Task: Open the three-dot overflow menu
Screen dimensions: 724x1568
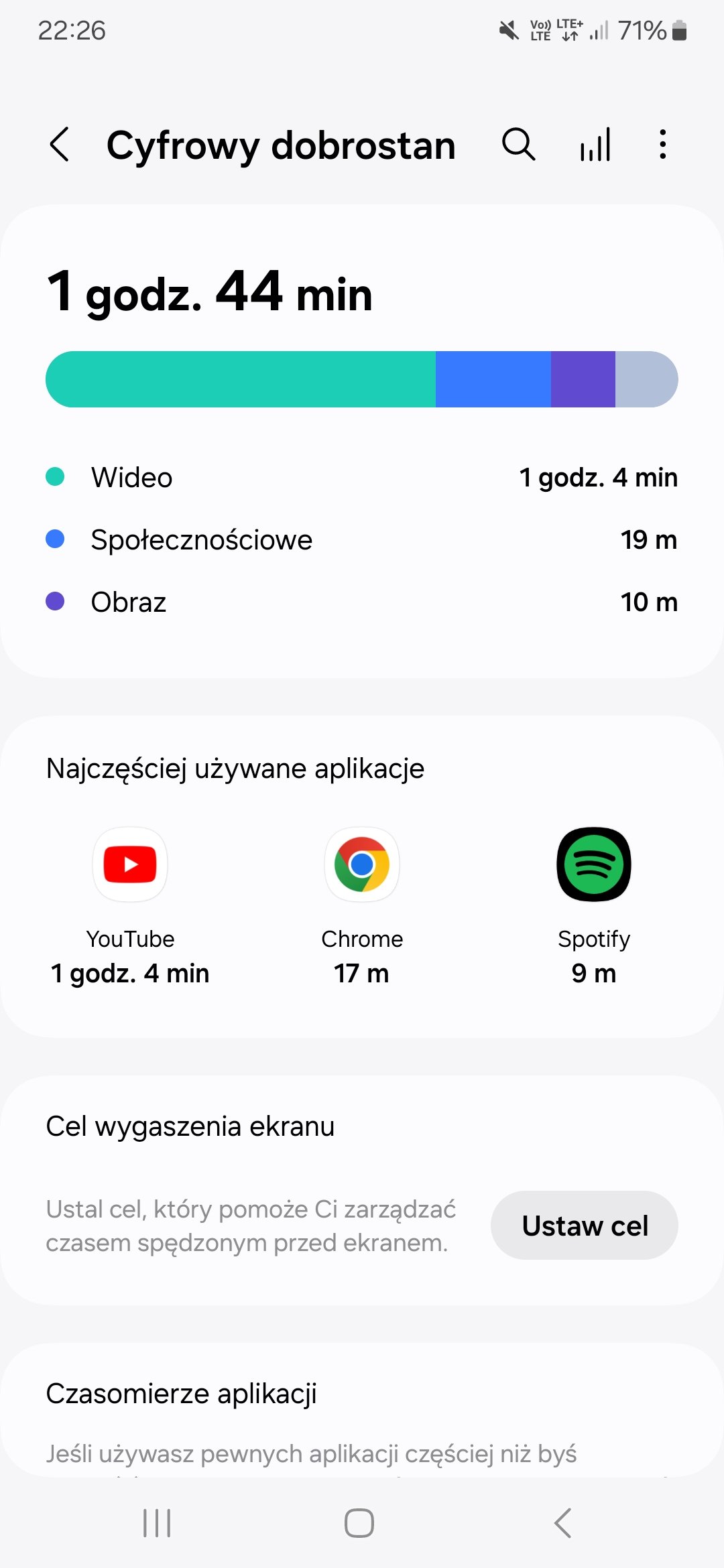Action: tap(662, 145)
